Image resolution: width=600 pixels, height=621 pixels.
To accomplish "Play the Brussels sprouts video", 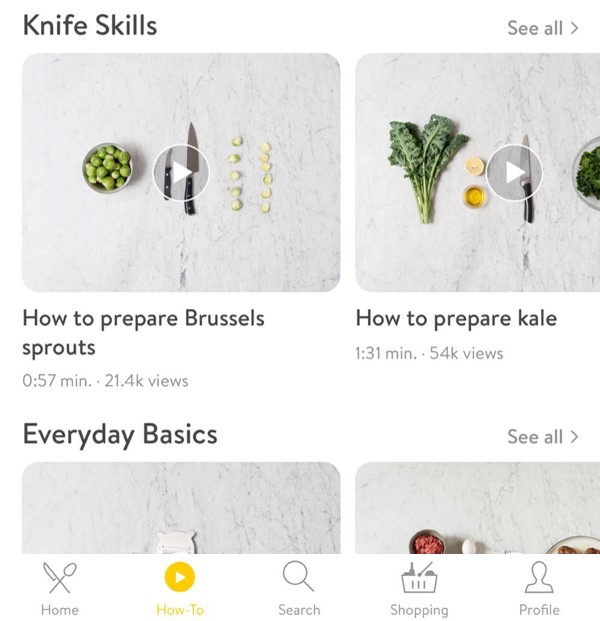I will pyautogui.click(x=181, y=172).
